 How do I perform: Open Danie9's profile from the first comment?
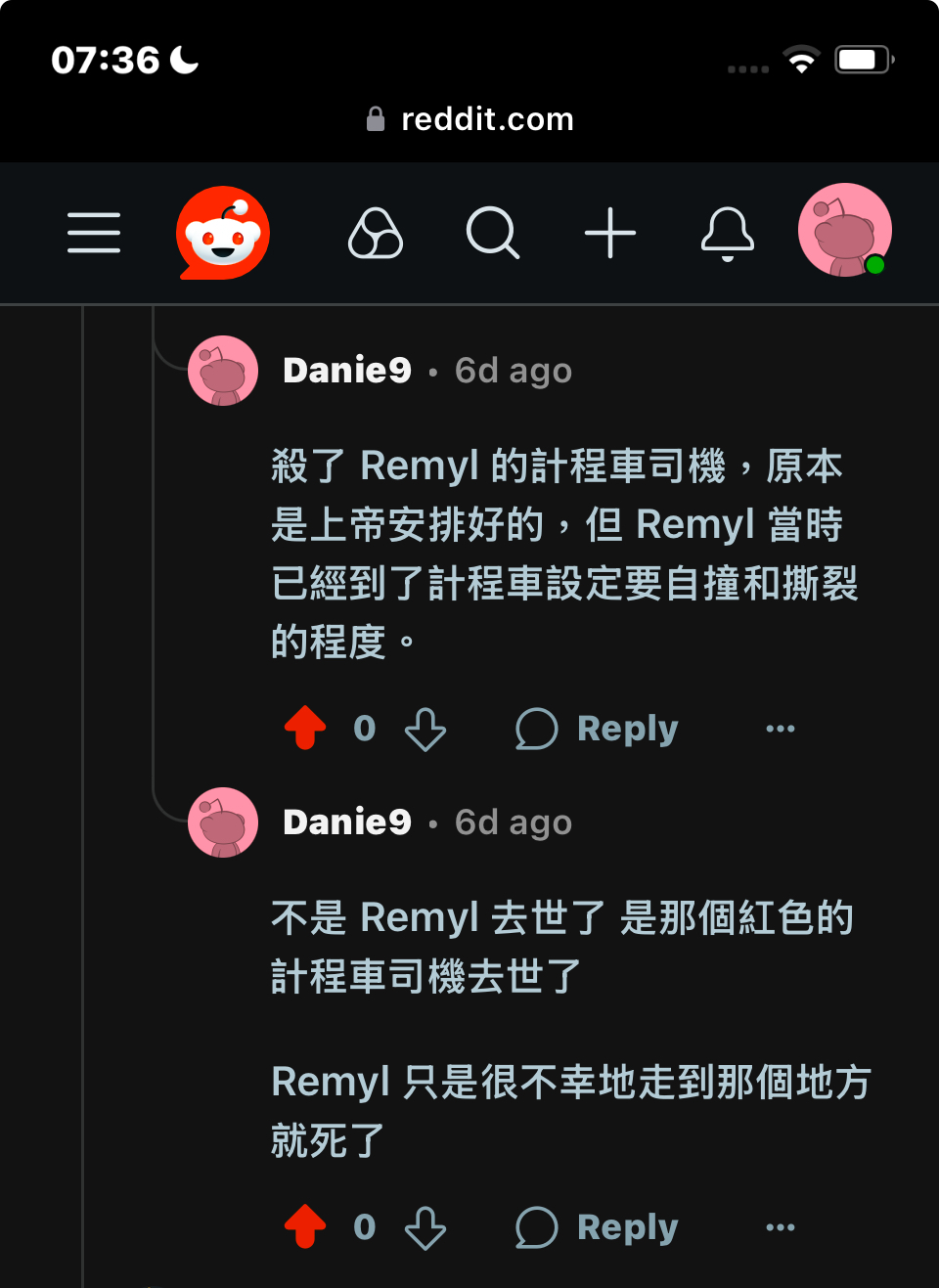346,371
